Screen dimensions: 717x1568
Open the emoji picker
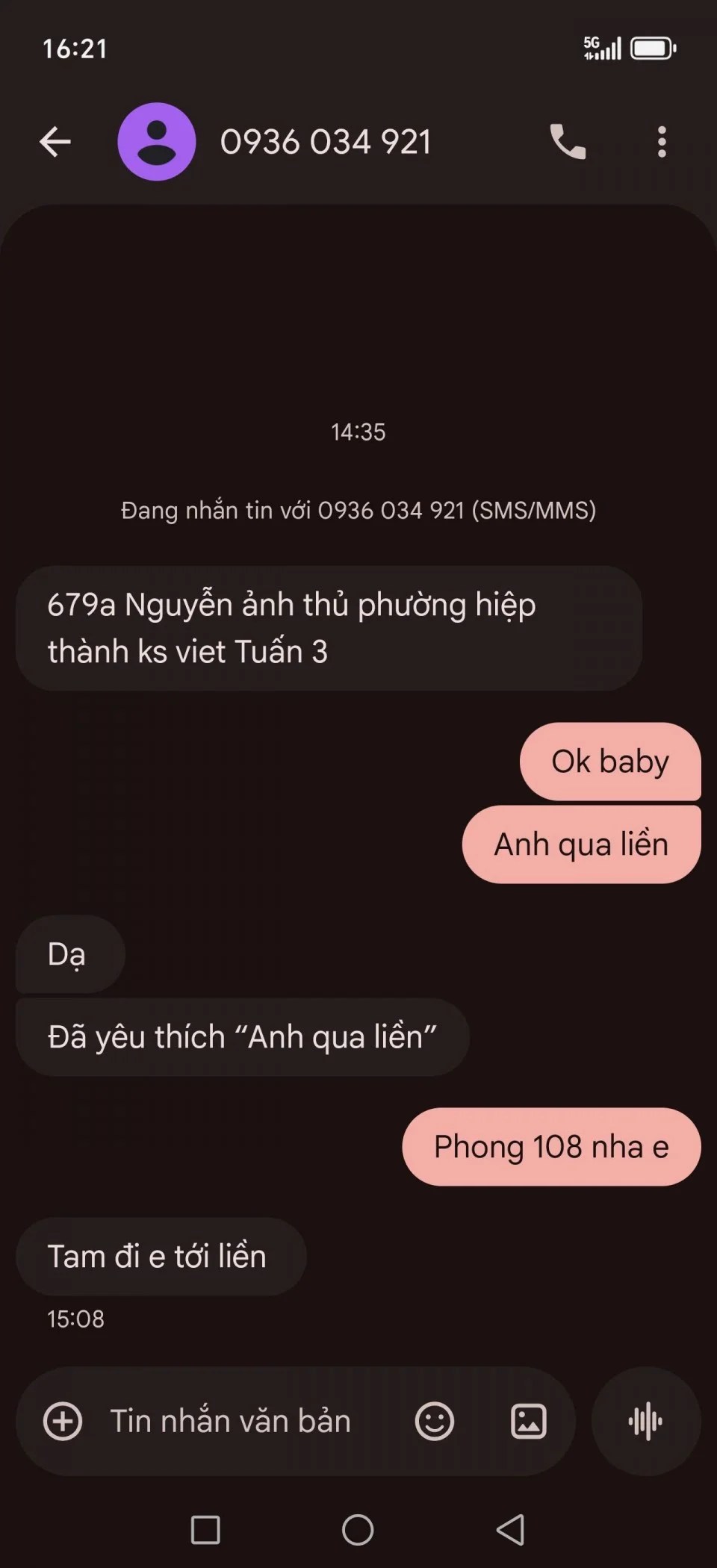point(435,1421)
